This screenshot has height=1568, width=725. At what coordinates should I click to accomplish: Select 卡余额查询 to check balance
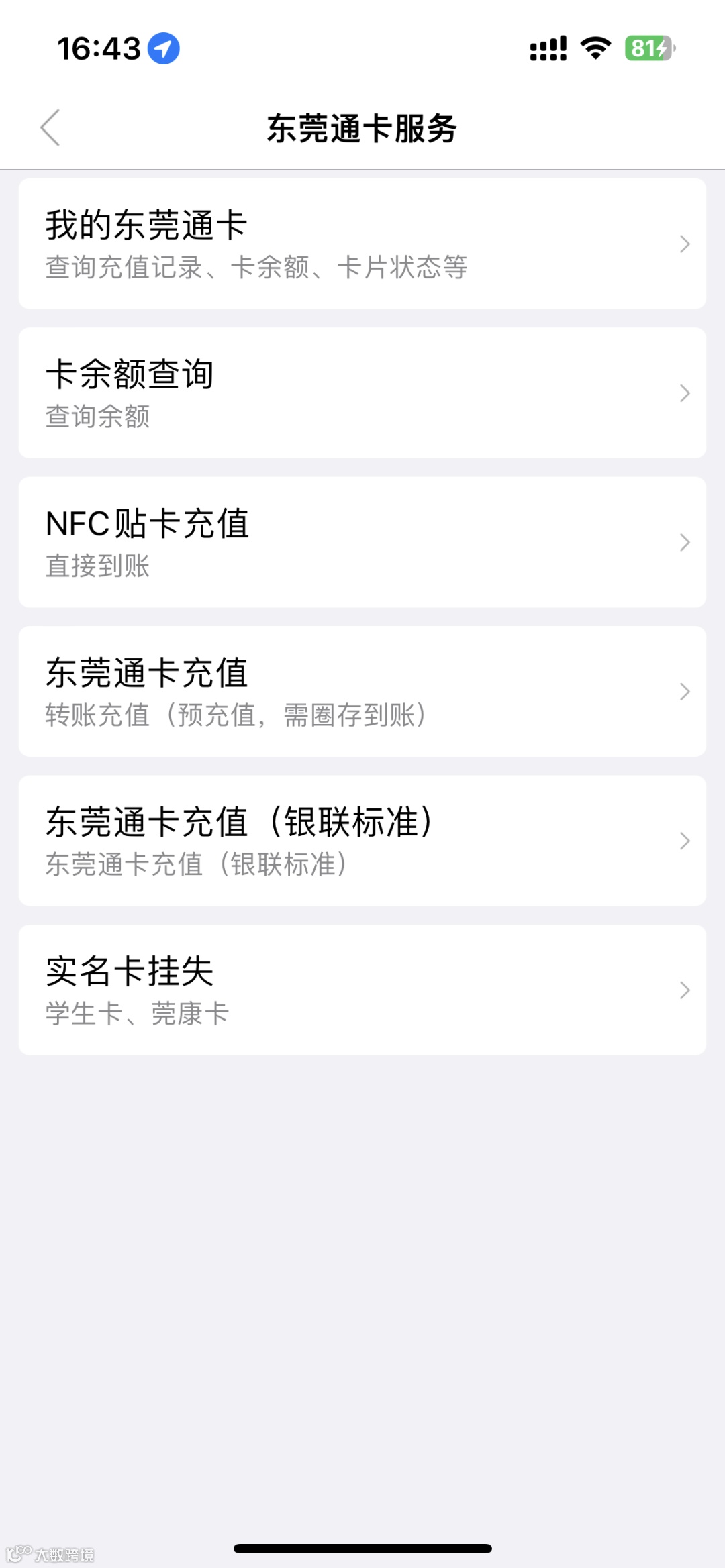click(362, 393)
